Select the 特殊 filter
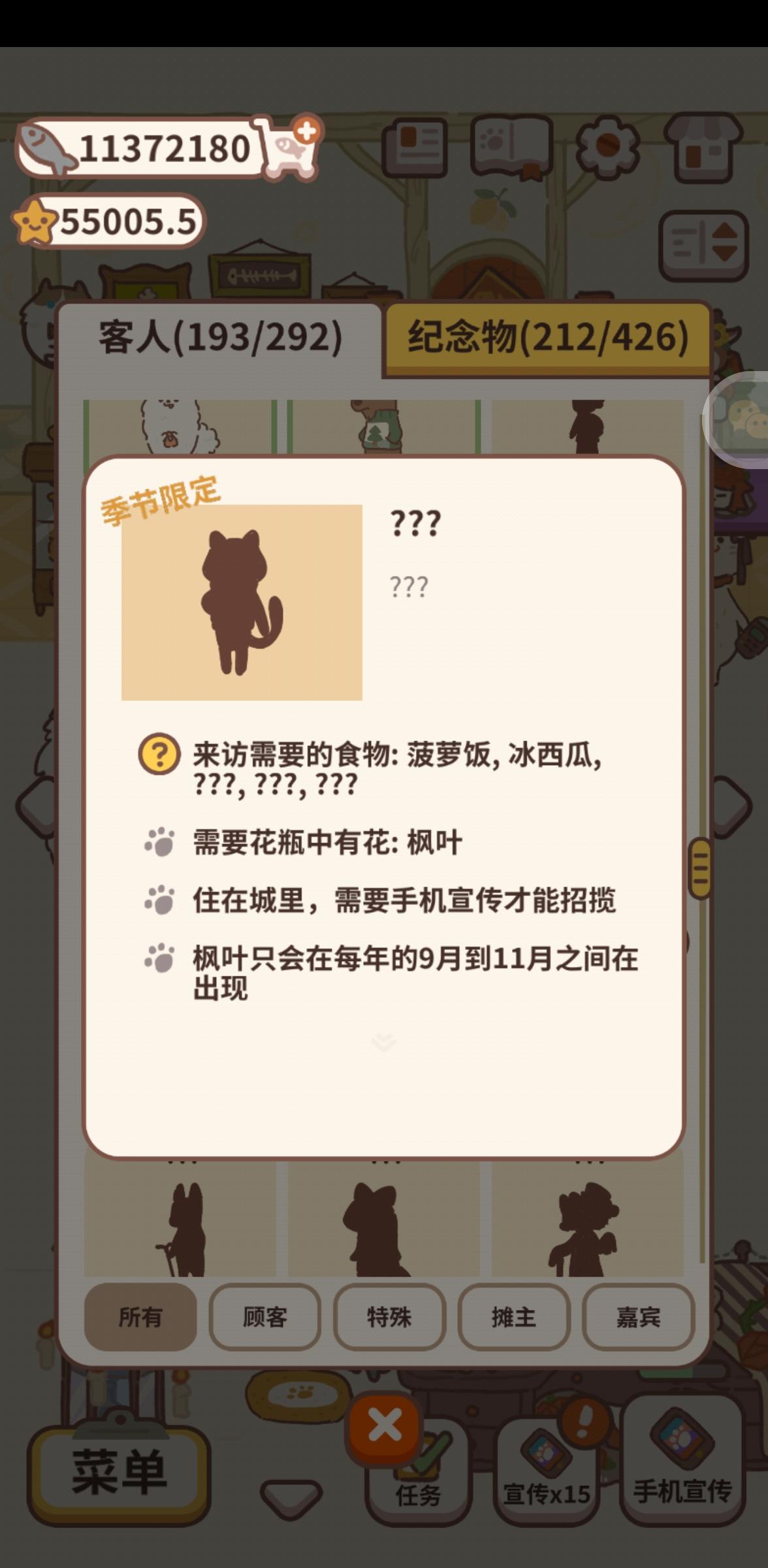Screen dimensions: 768x1568 point(390,1318)
